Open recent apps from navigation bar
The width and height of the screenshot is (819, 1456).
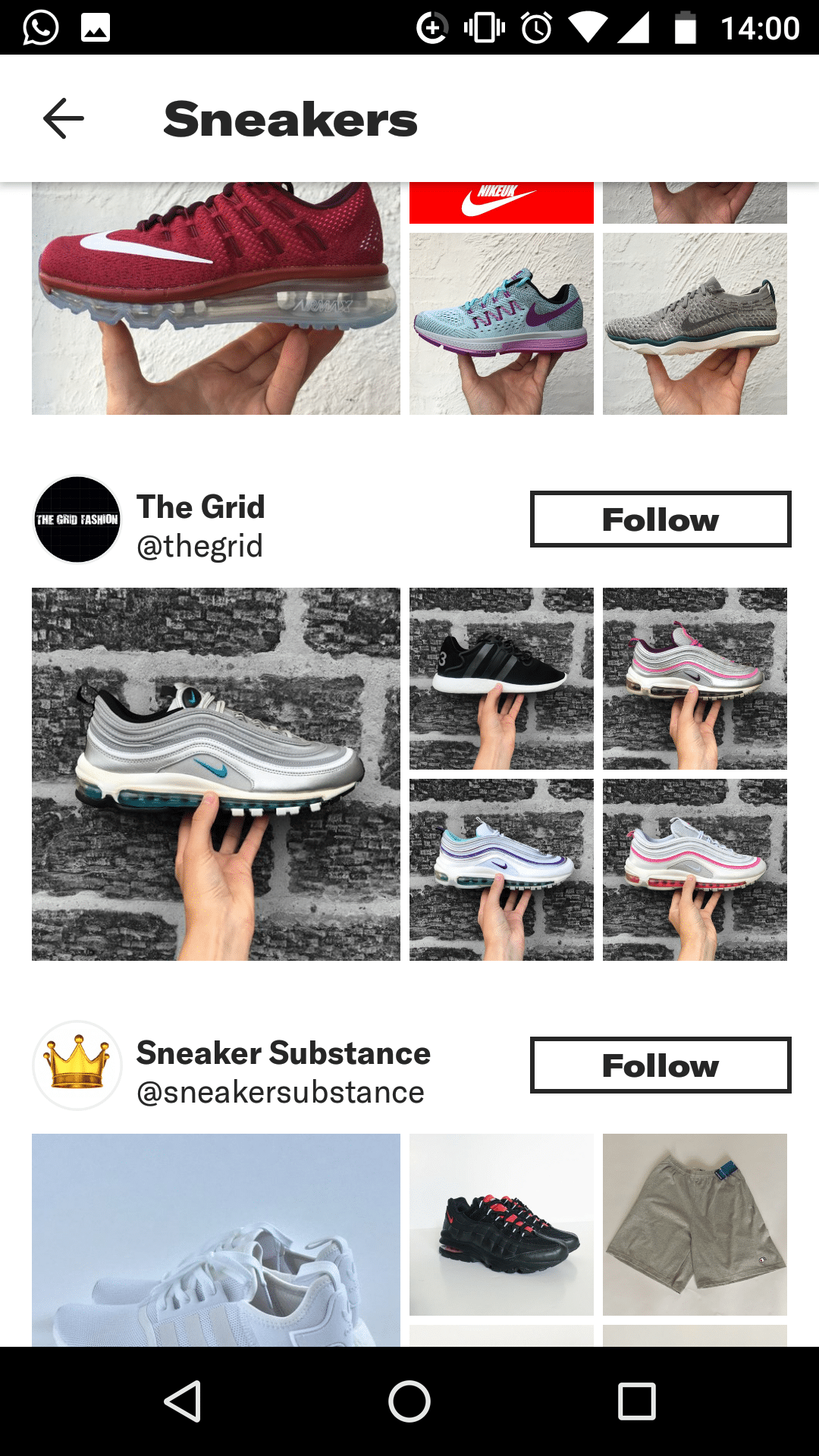tap(636, 1401)
